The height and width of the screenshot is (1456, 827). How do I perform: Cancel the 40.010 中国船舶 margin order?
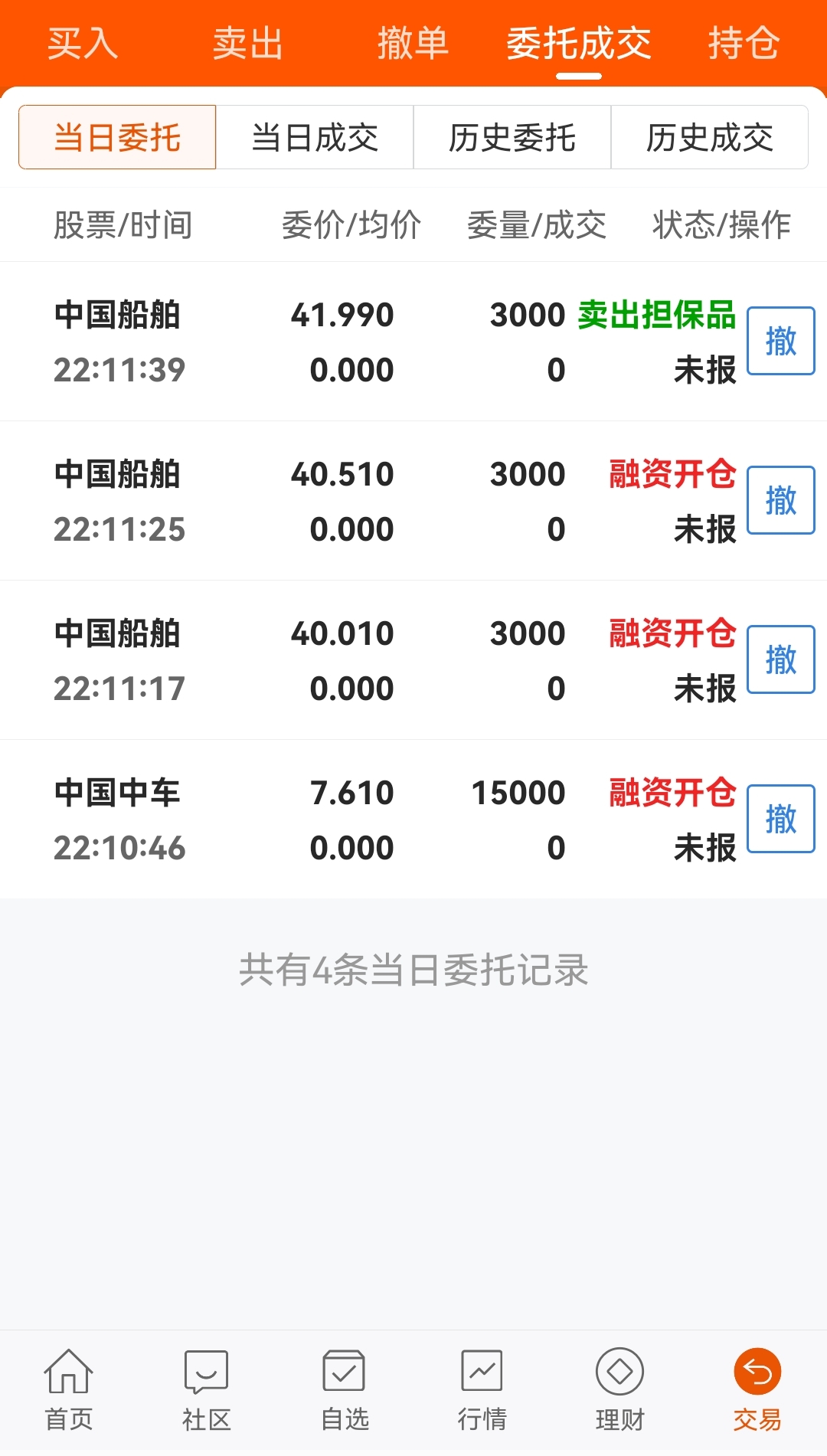[x=781, y=659]
